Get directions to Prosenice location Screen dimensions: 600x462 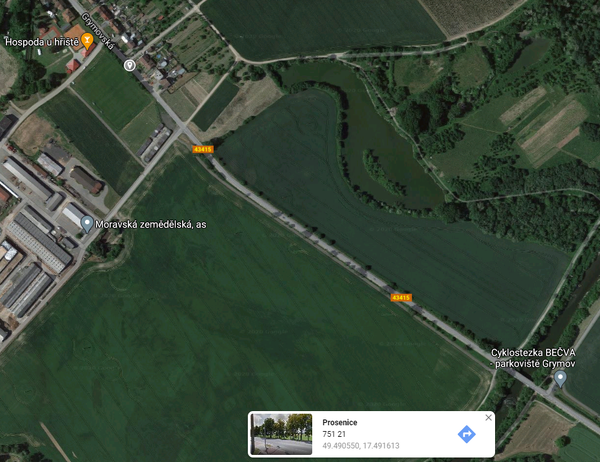pyautogui.click(x=466, y=434)
